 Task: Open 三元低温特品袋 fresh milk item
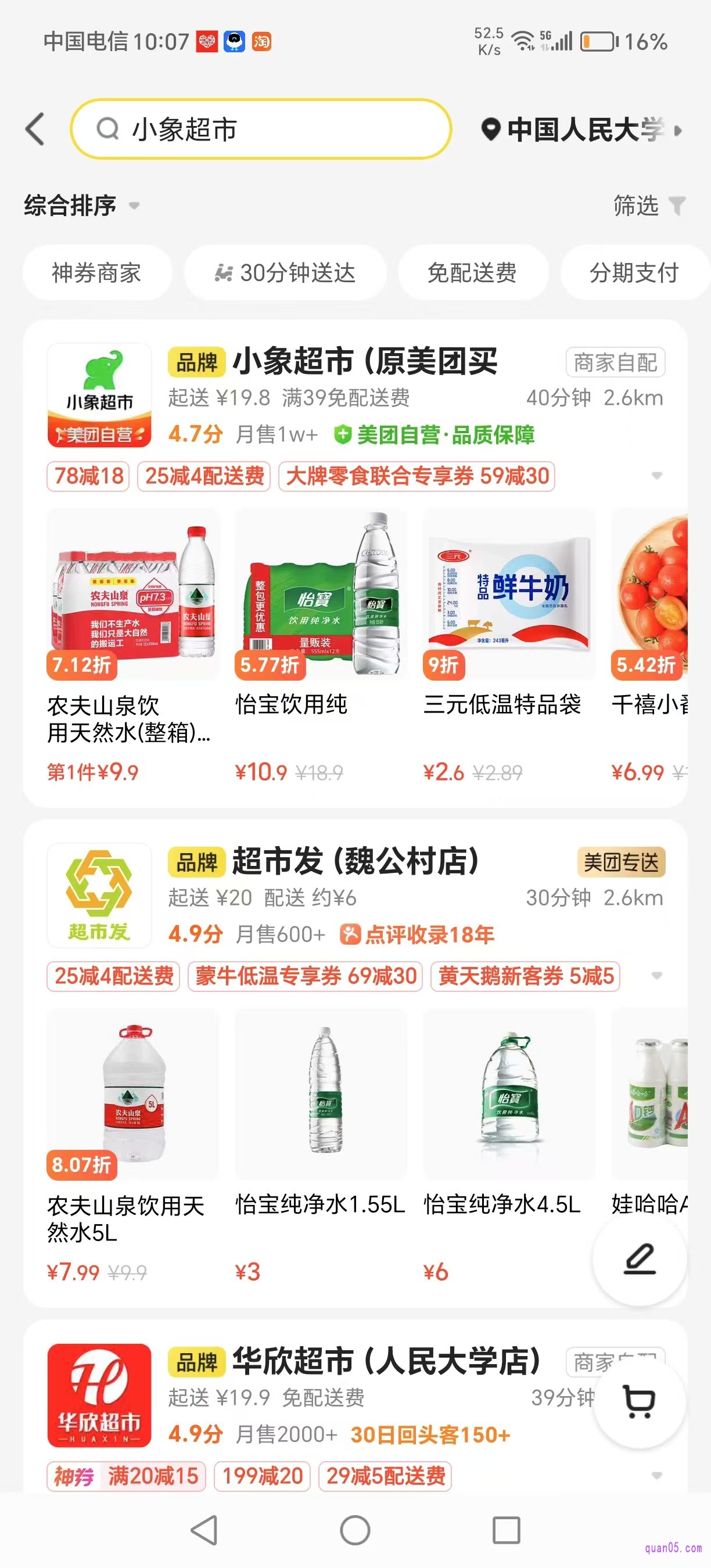point(508,594)
